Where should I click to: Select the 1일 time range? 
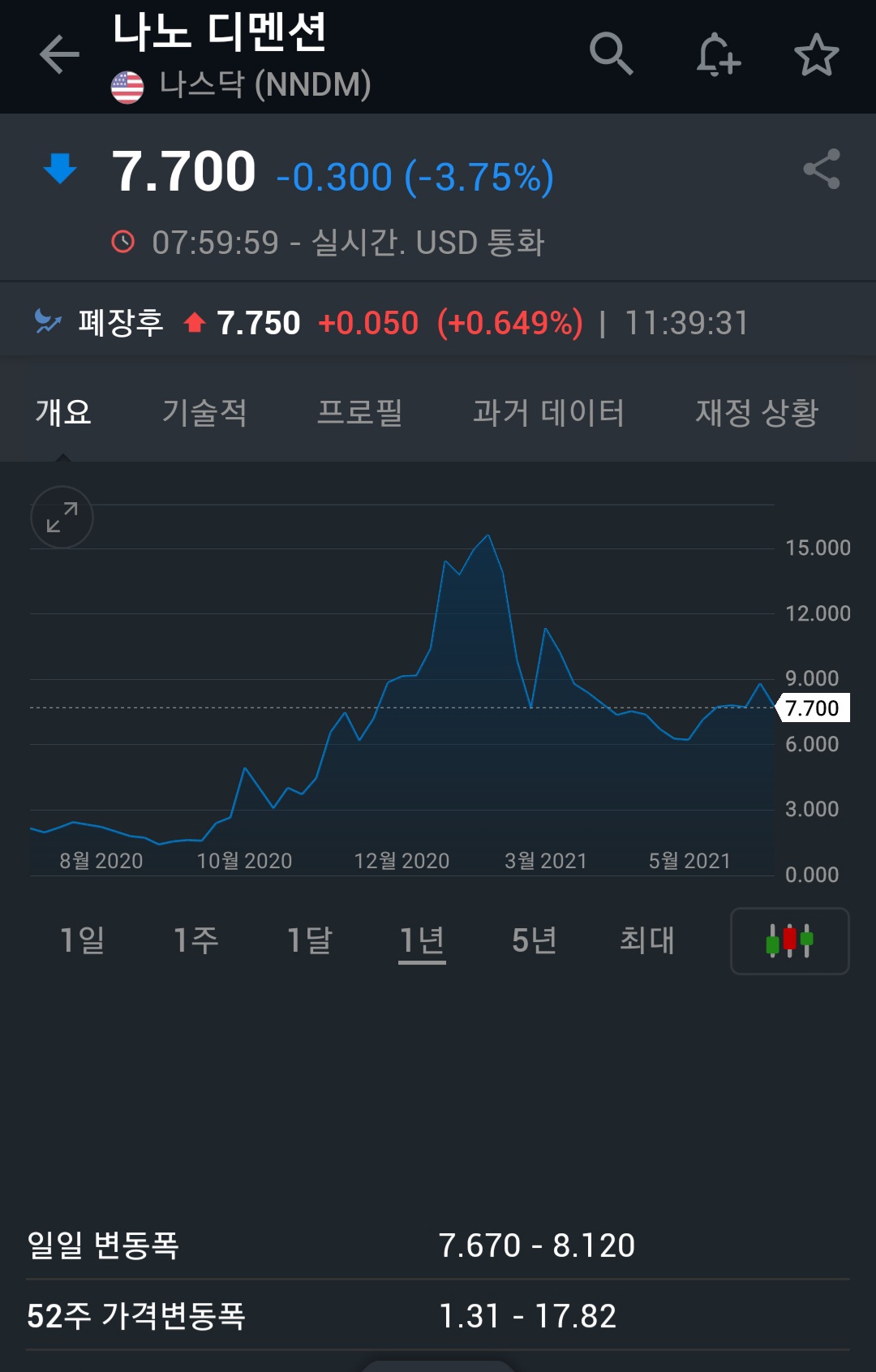81,940
